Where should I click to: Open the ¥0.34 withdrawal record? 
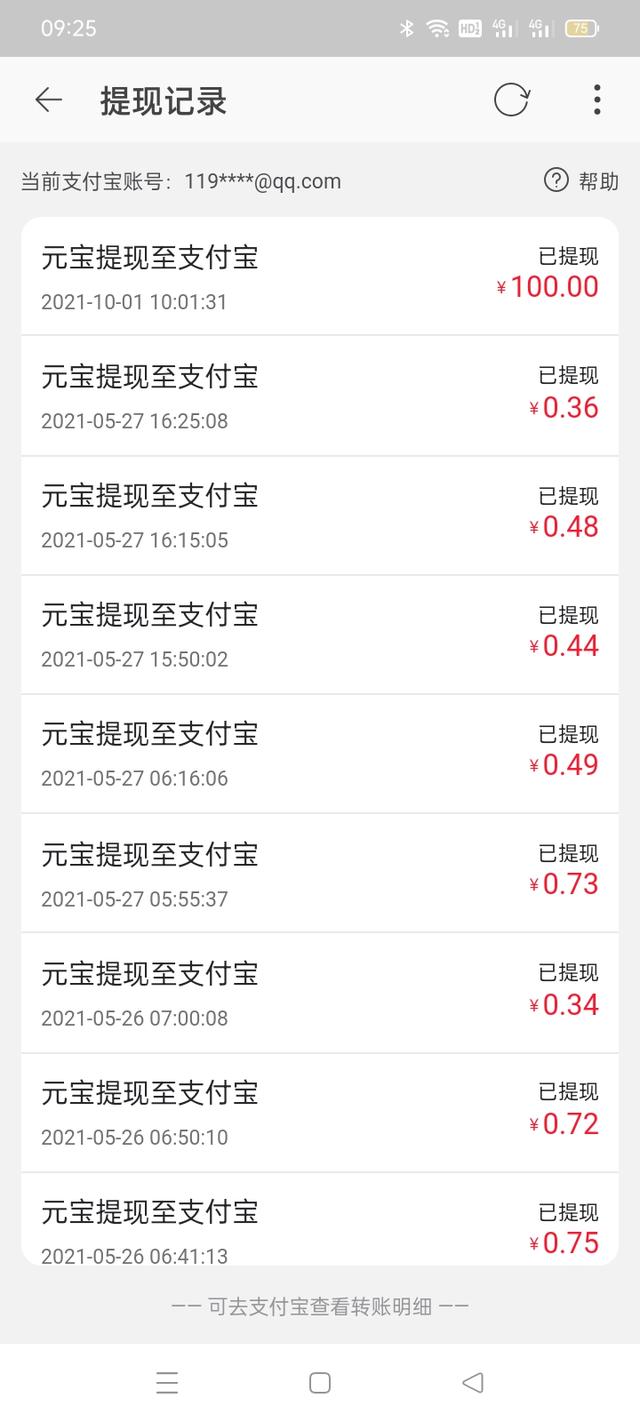coord(320,993)
